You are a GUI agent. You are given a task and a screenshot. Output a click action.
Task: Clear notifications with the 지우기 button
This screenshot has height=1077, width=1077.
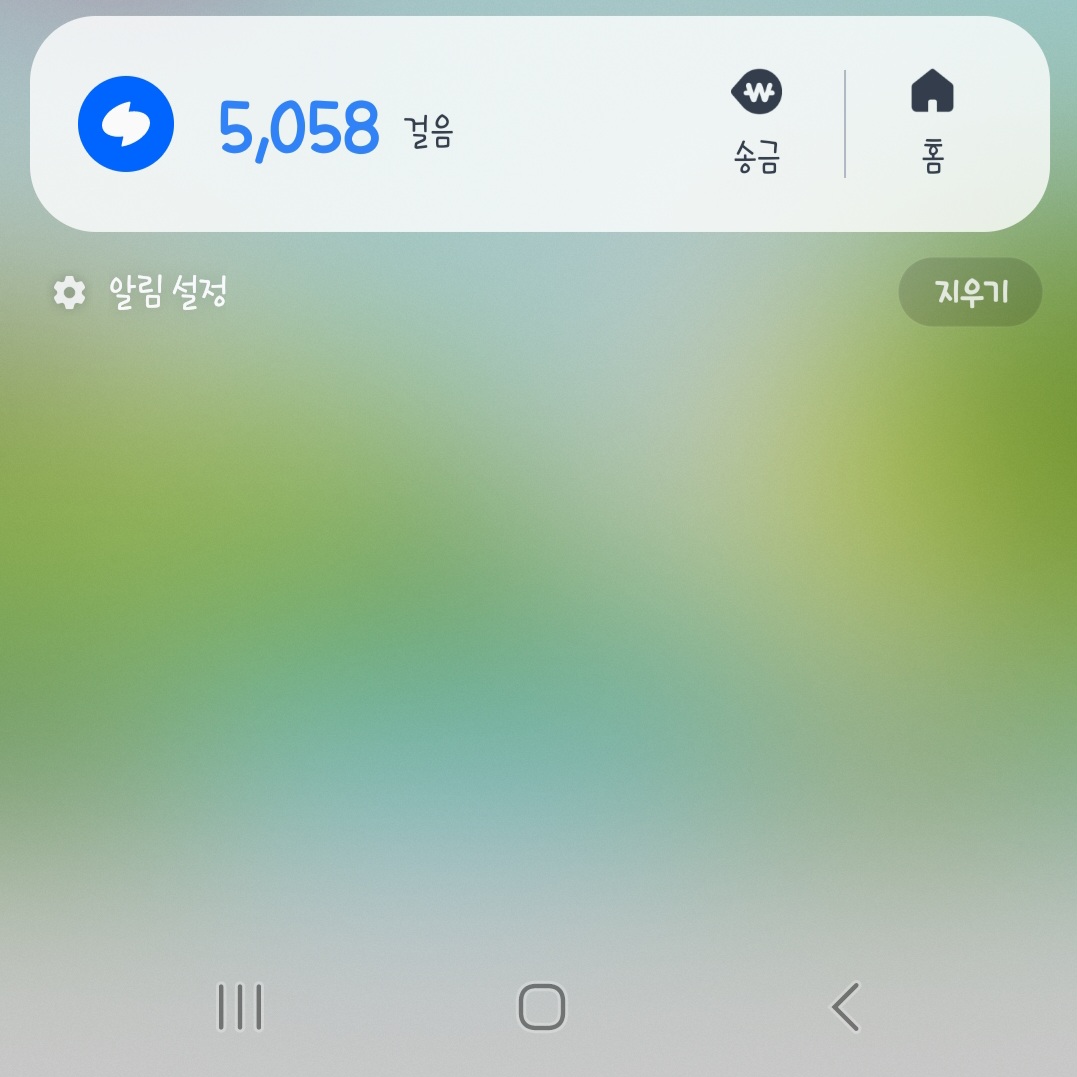click(970, 292)
